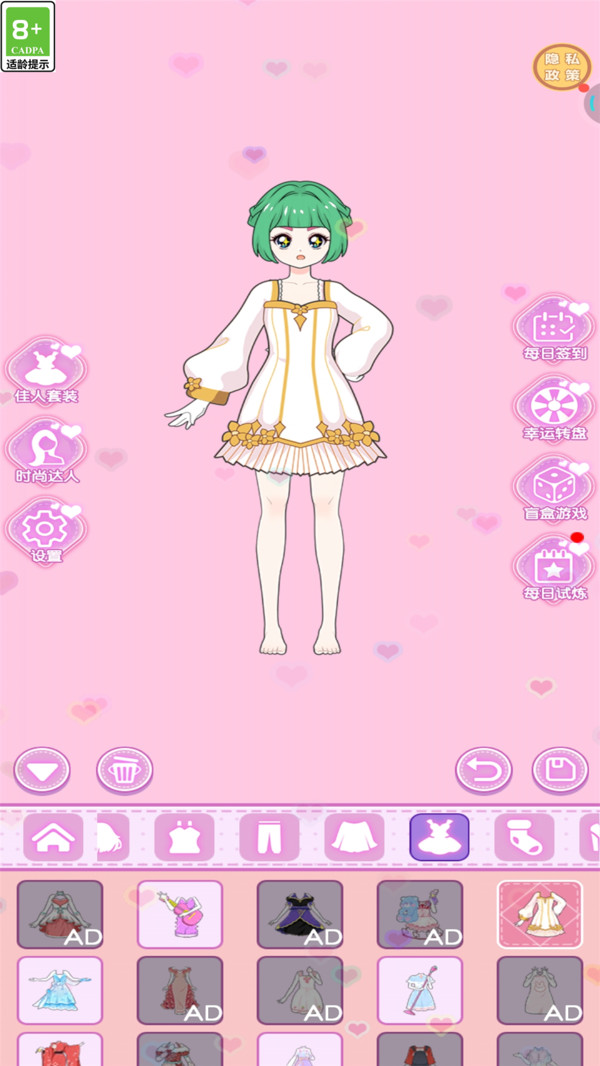Viewport: 600px width, 1066px height.
Task: Open the 盲盒游戏 blind box game
Action: (x=553, y=488)
